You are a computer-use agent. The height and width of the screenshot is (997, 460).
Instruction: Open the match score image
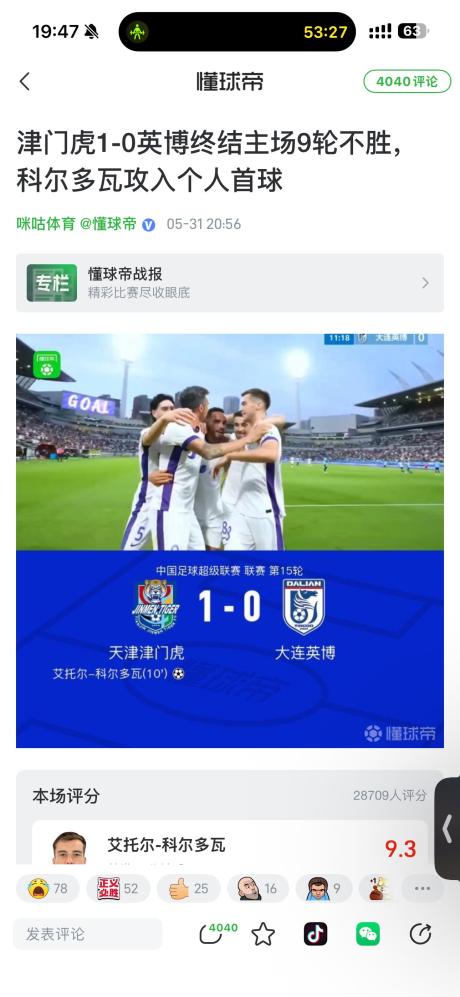coord(230,540)
